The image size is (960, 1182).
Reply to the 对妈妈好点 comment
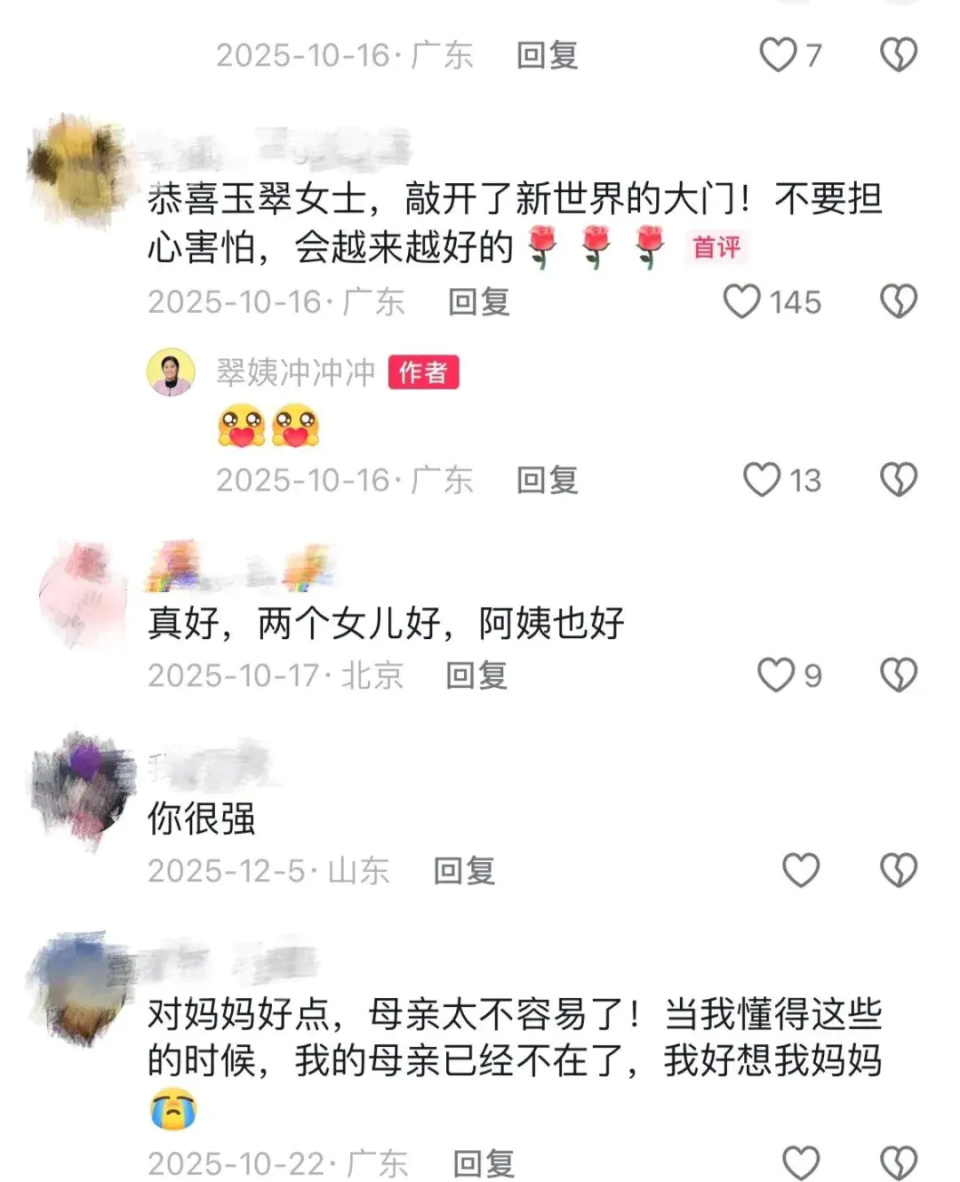(484, 1163)
